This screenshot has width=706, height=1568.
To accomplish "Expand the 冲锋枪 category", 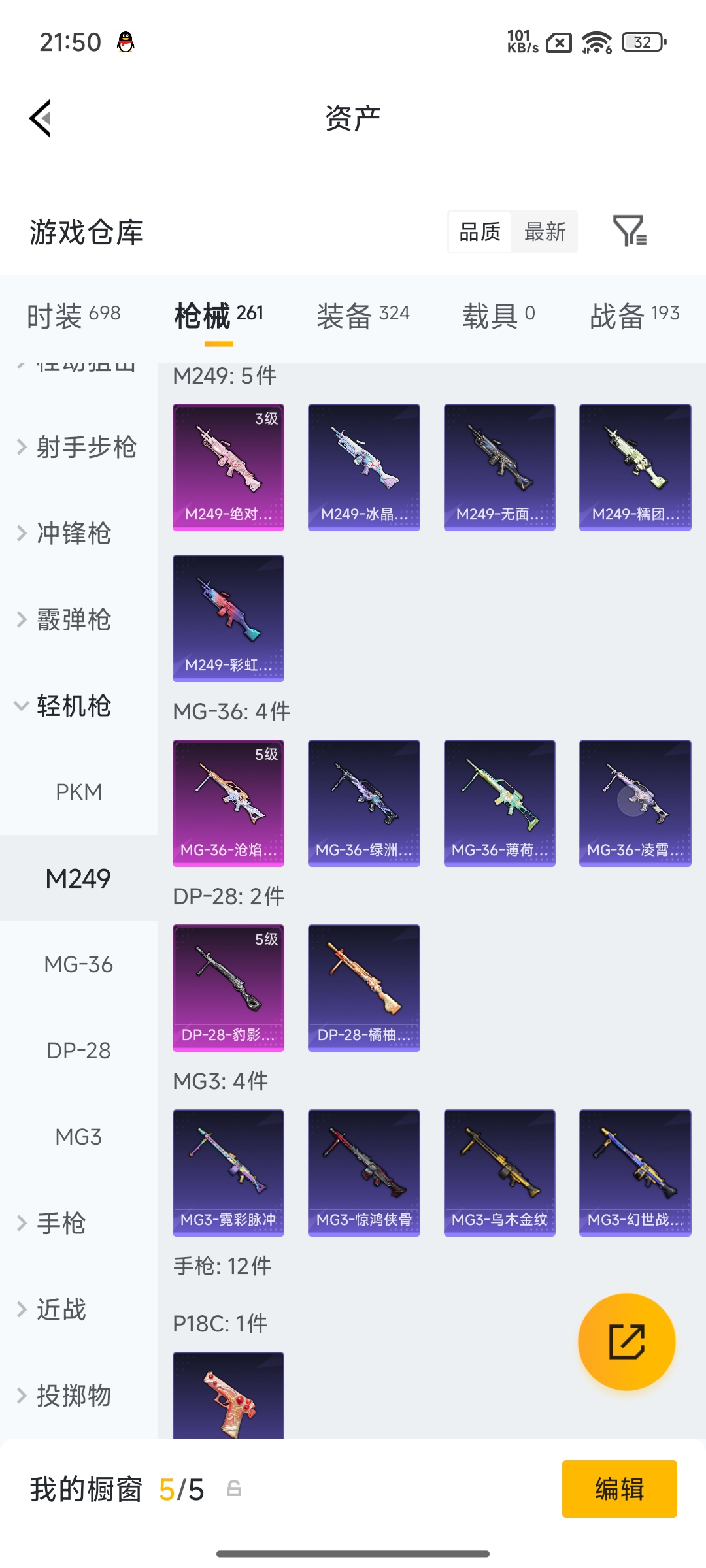I will click(x=65, y=534).
